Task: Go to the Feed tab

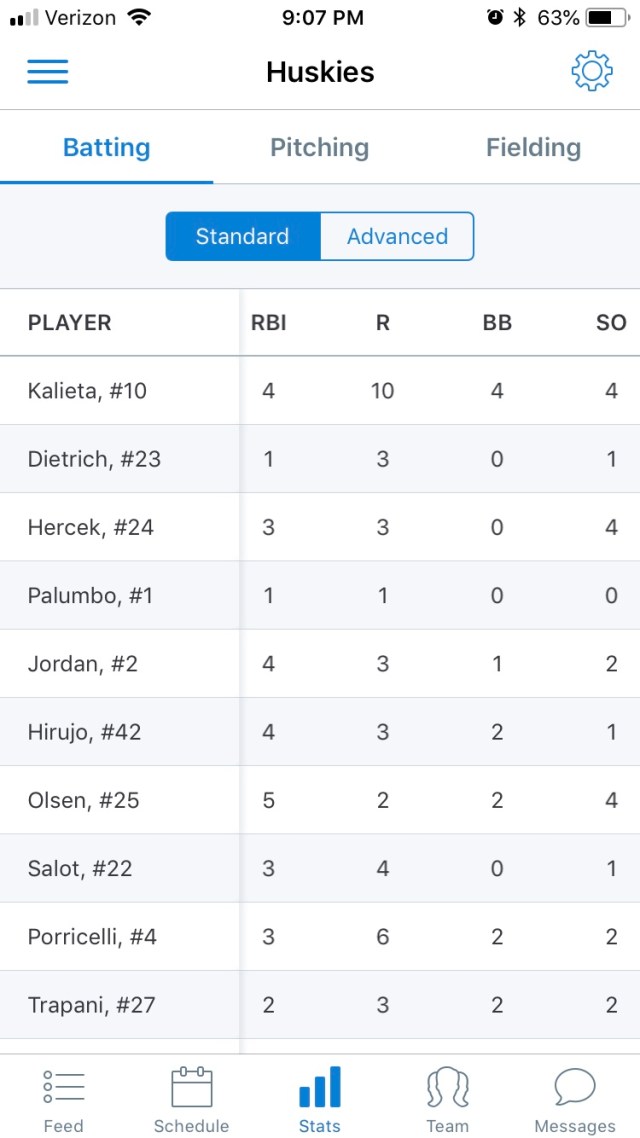Action: tap(63, 1098)
